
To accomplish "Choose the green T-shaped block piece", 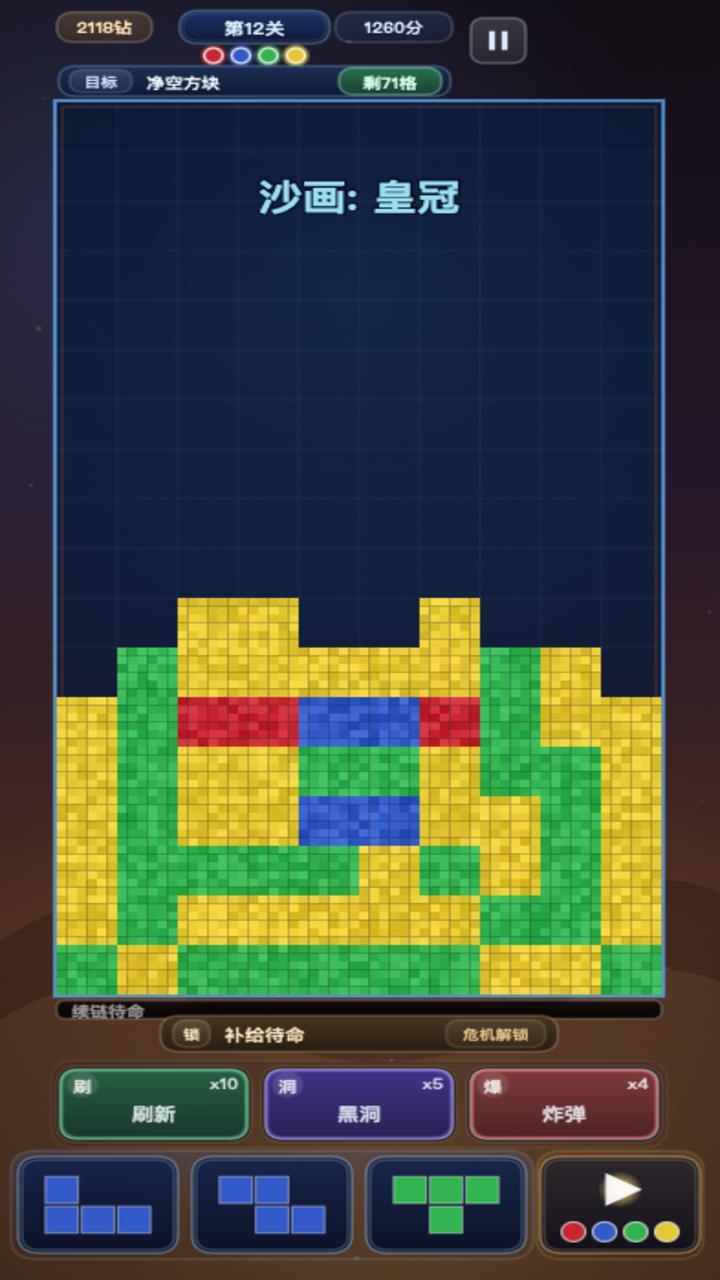I will (445, 1205).
